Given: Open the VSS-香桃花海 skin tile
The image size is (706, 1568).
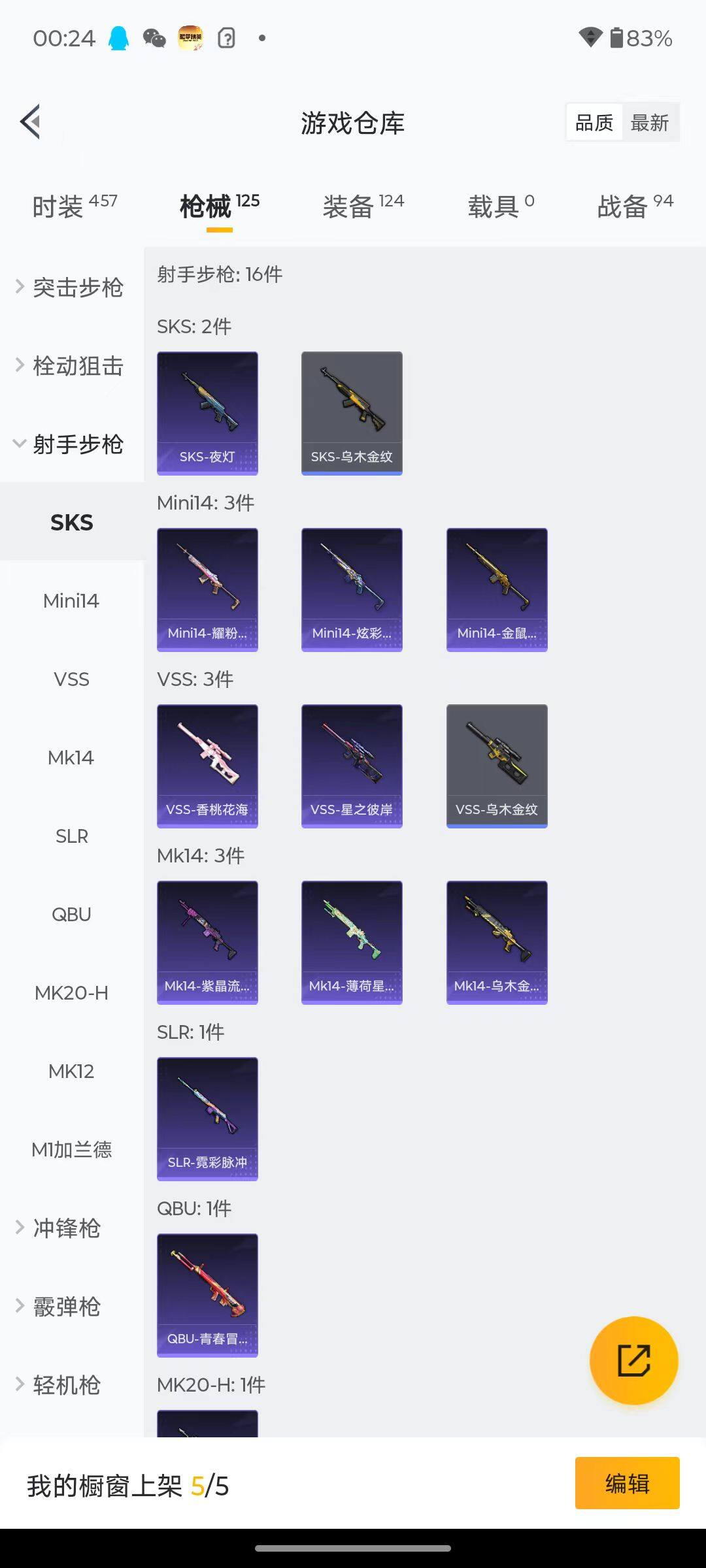Looking at the screenshot, I should (207, 766).
